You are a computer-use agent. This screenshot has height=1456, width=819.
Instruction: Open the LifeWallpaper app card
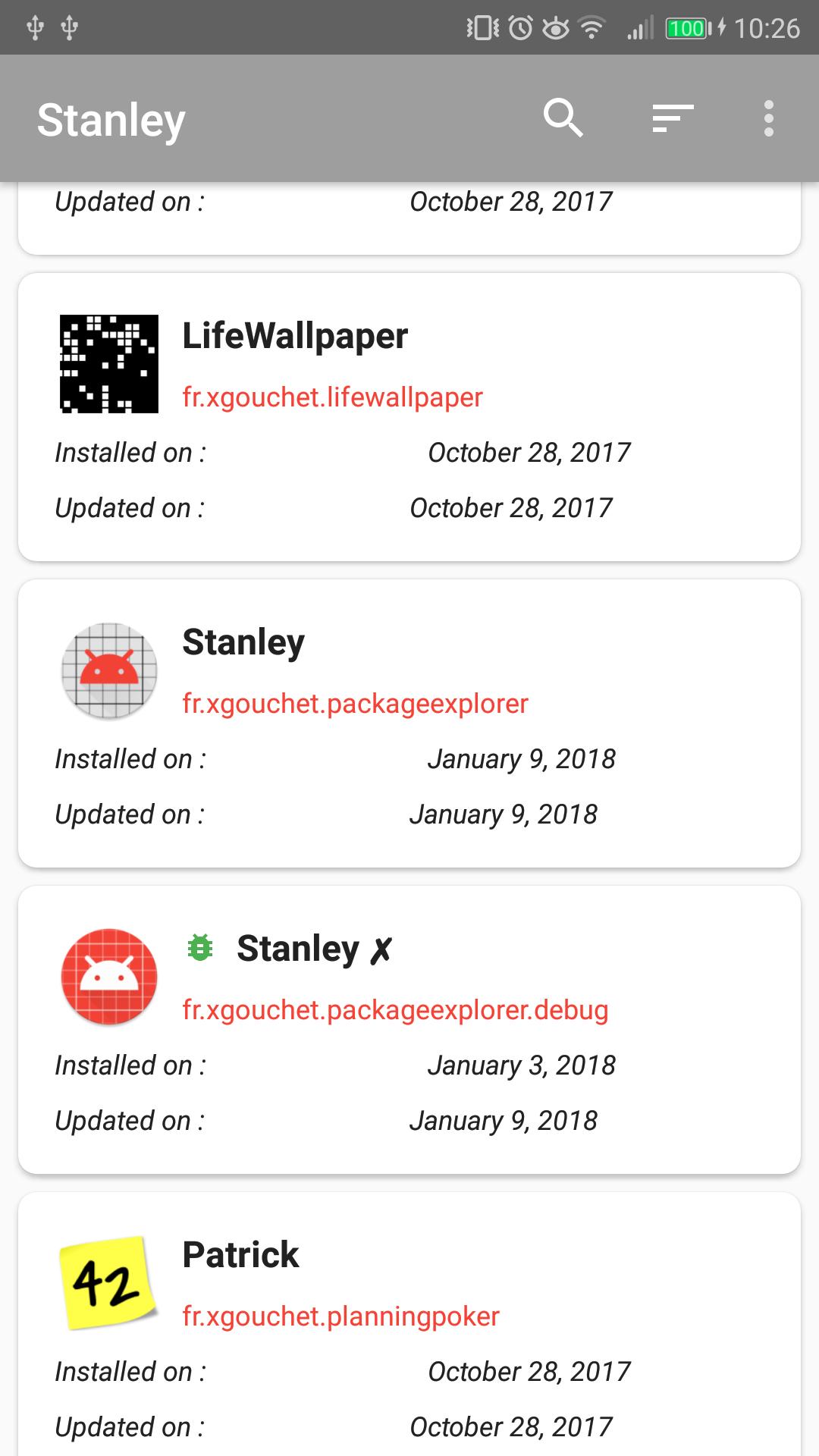click(409, 417)
